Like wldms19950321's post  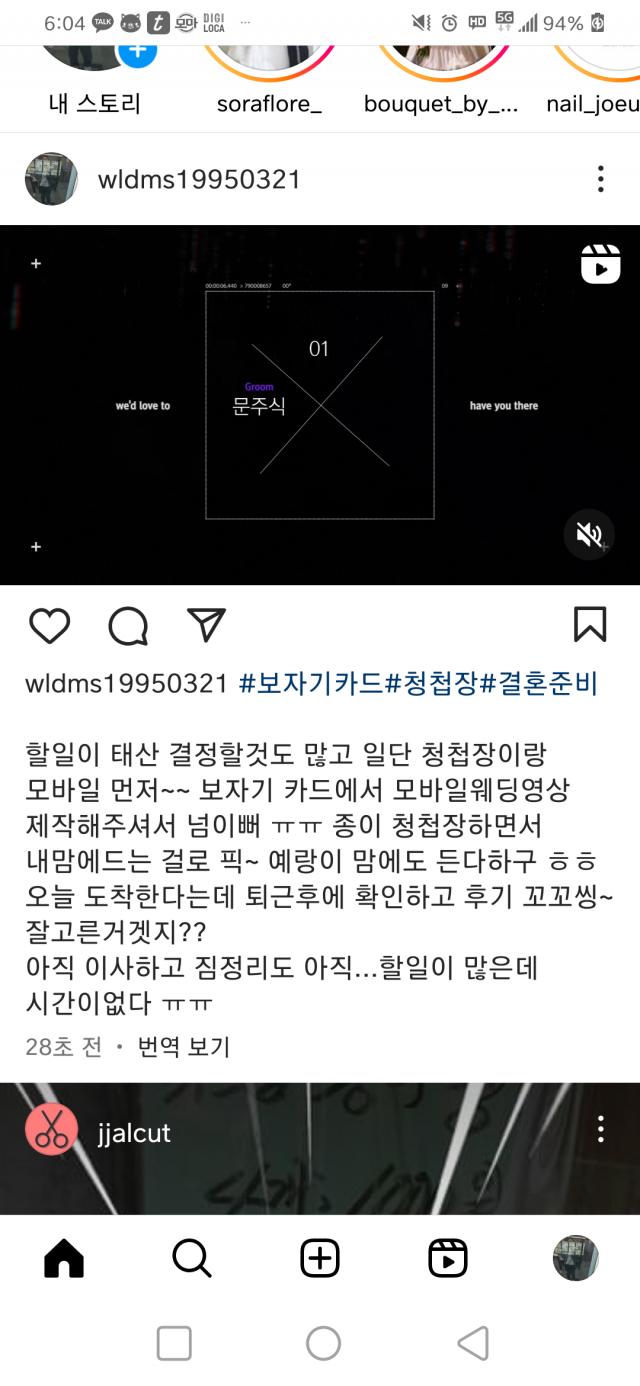[x=49, y=626]
